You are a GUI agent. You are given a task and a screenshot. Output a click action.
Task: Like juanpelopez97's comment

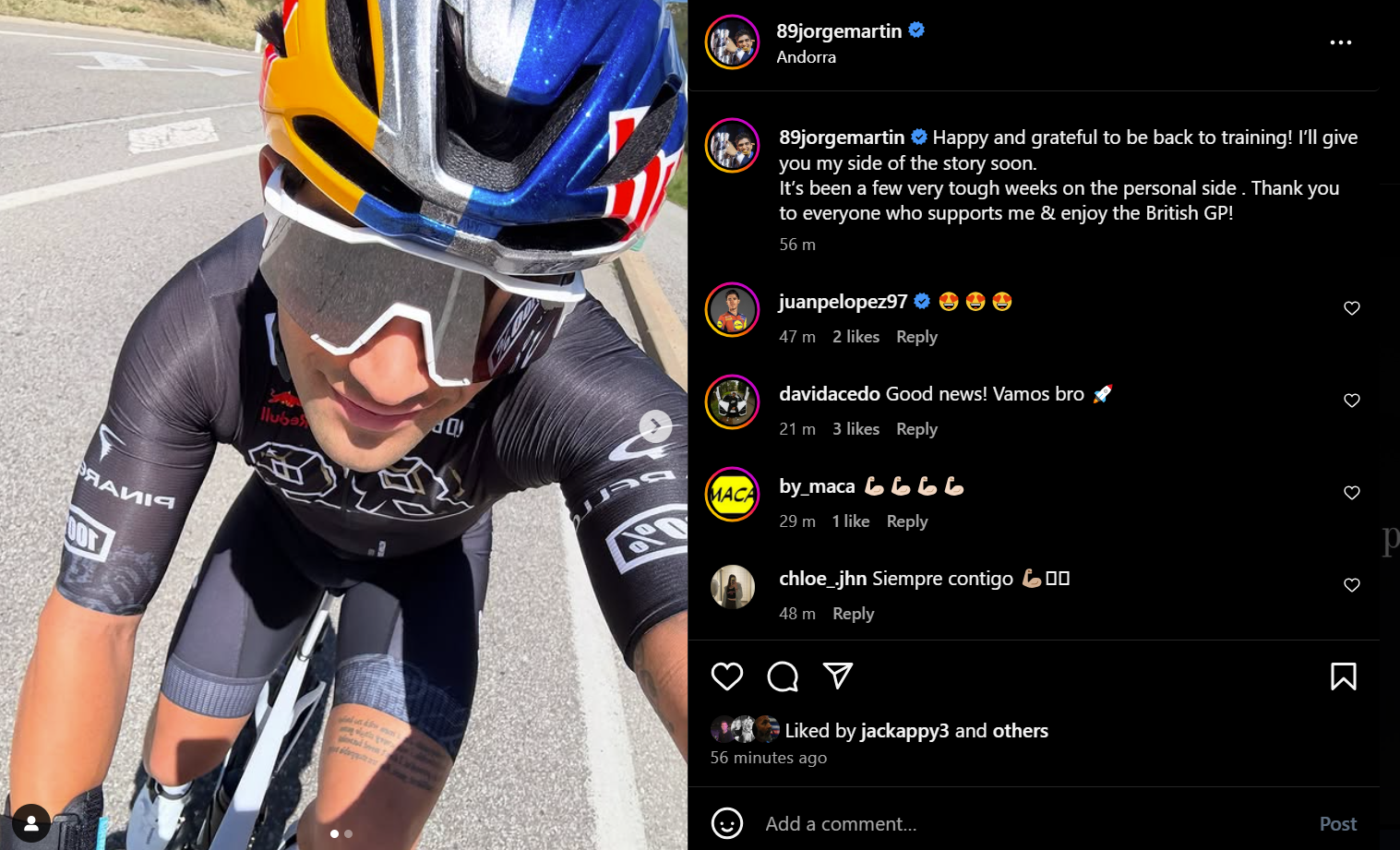coord(1351,308)
